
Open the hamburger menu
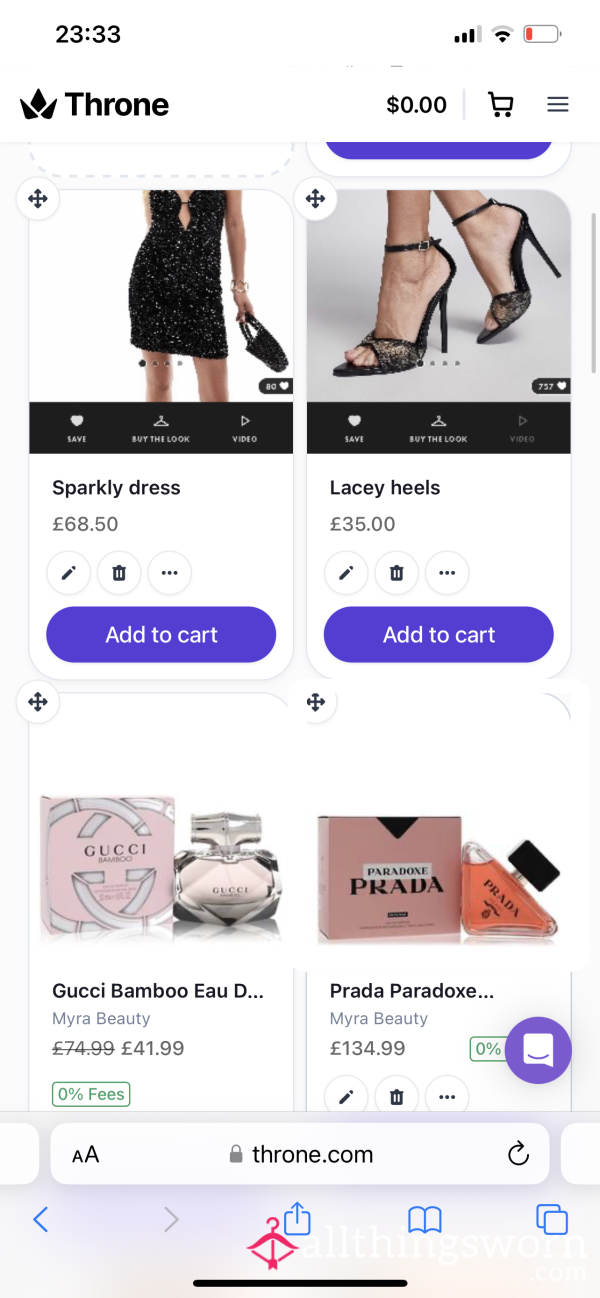click(558, 104)
